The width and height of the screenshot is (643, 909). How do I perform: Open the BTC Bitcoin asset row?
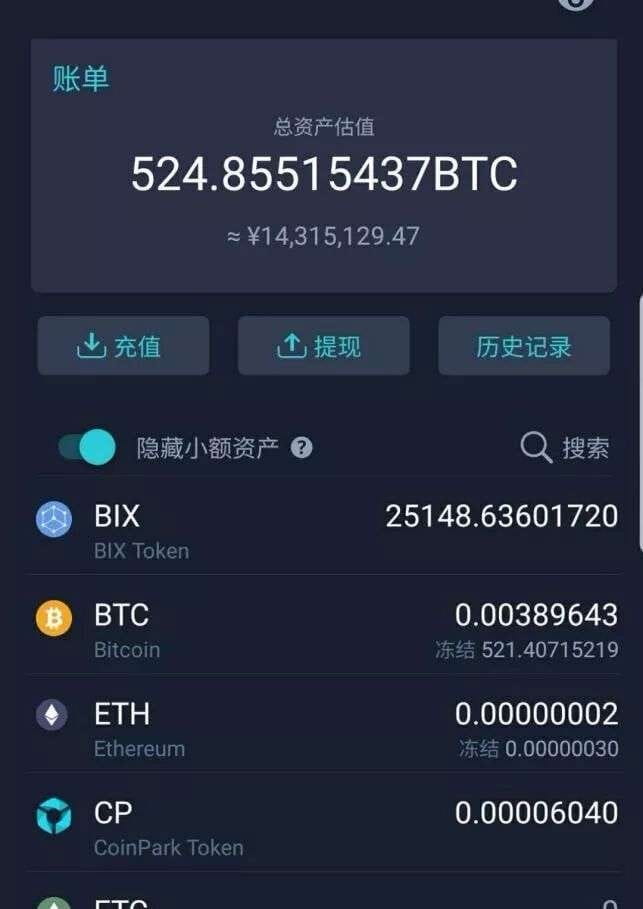pyautogui.click(x=322, y=628)
